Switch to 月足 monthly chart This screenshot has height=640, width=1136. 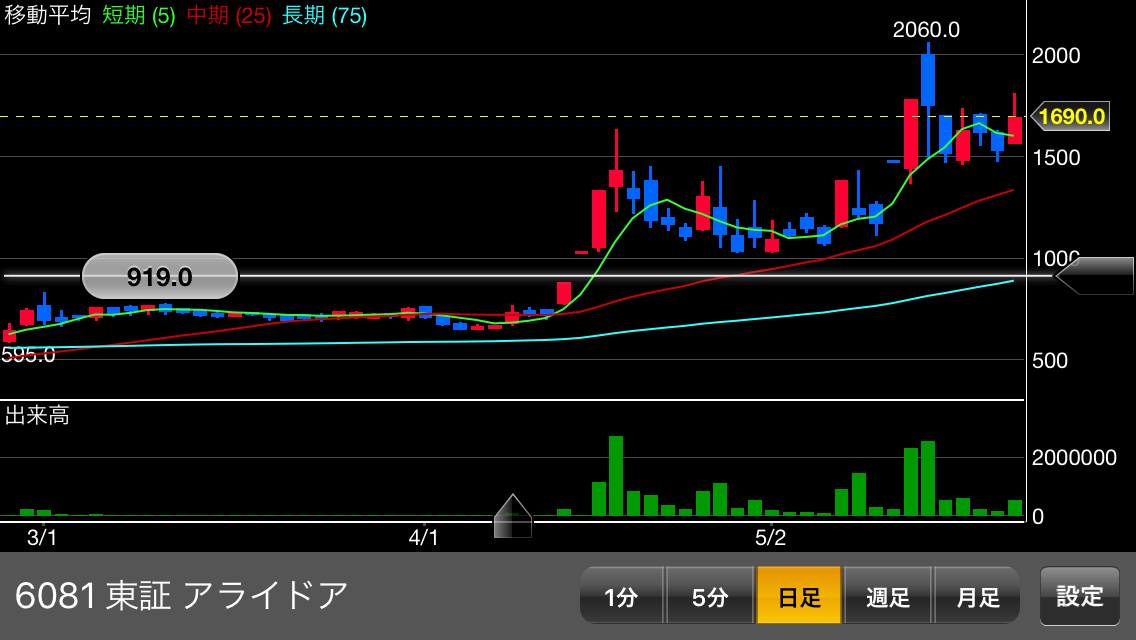tap(977, 597)
